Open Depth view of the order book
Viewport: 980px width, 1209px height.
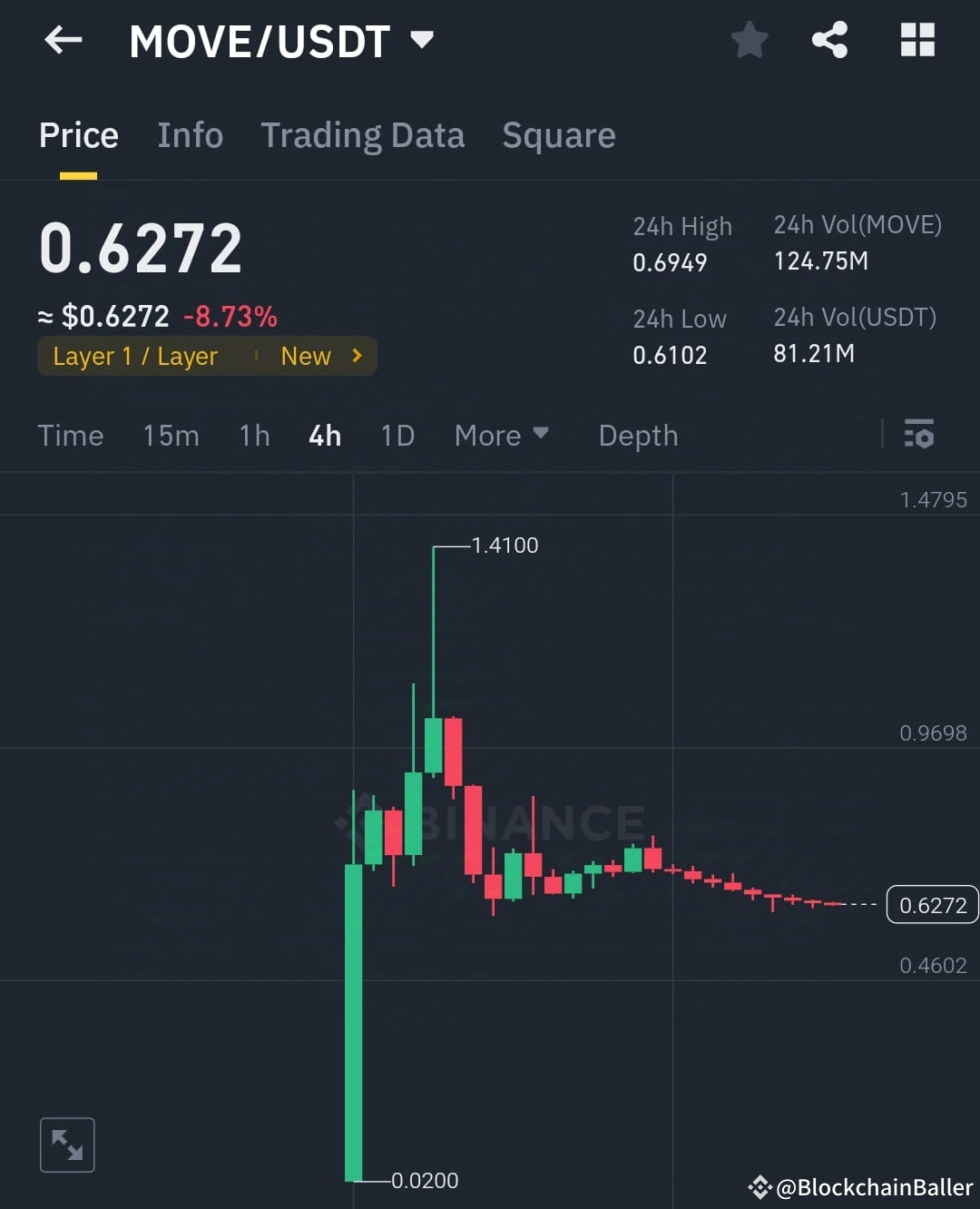pyautogui.click(x=638, y=436)
